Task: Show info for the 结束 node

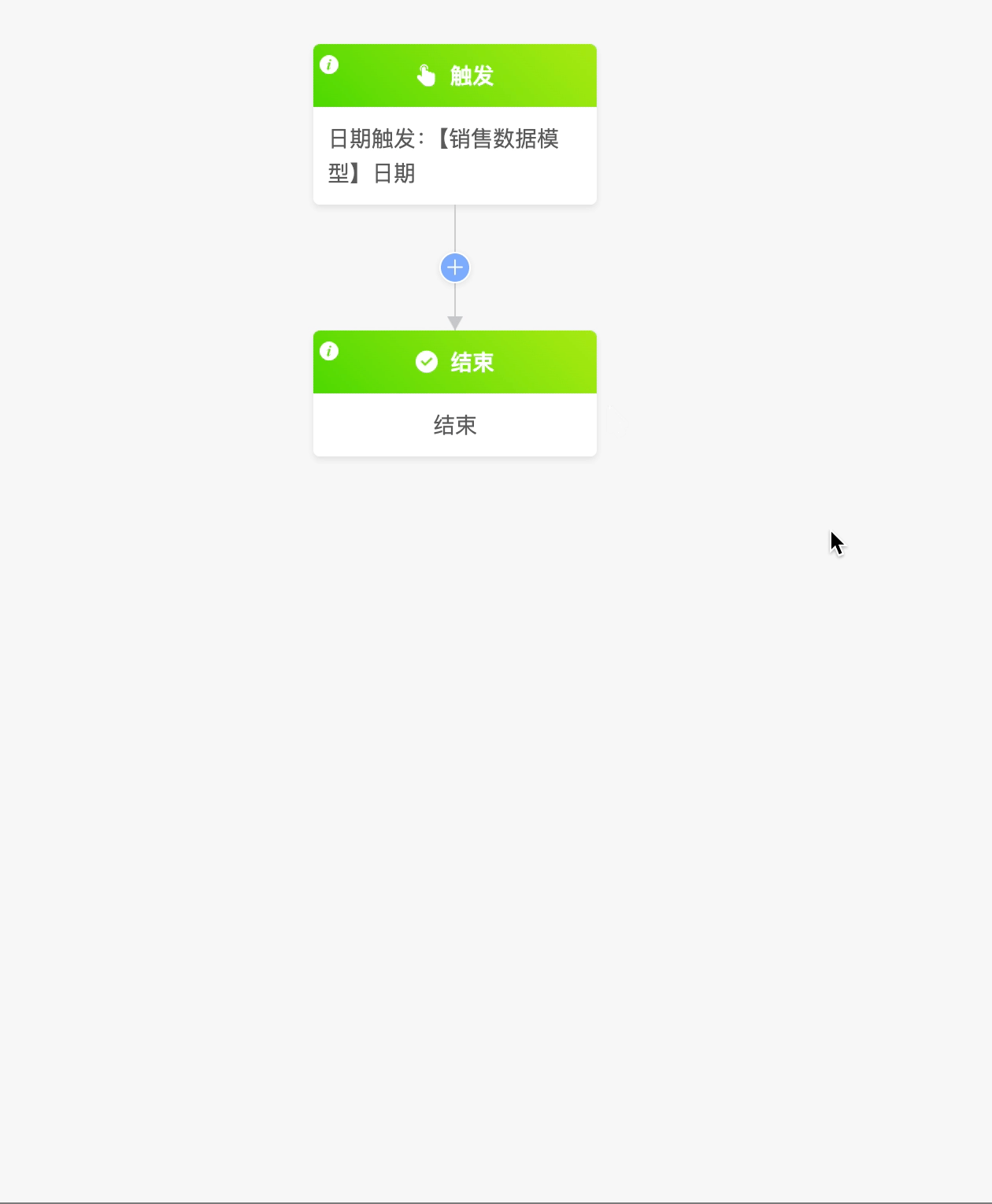Action: click(329, 351)
